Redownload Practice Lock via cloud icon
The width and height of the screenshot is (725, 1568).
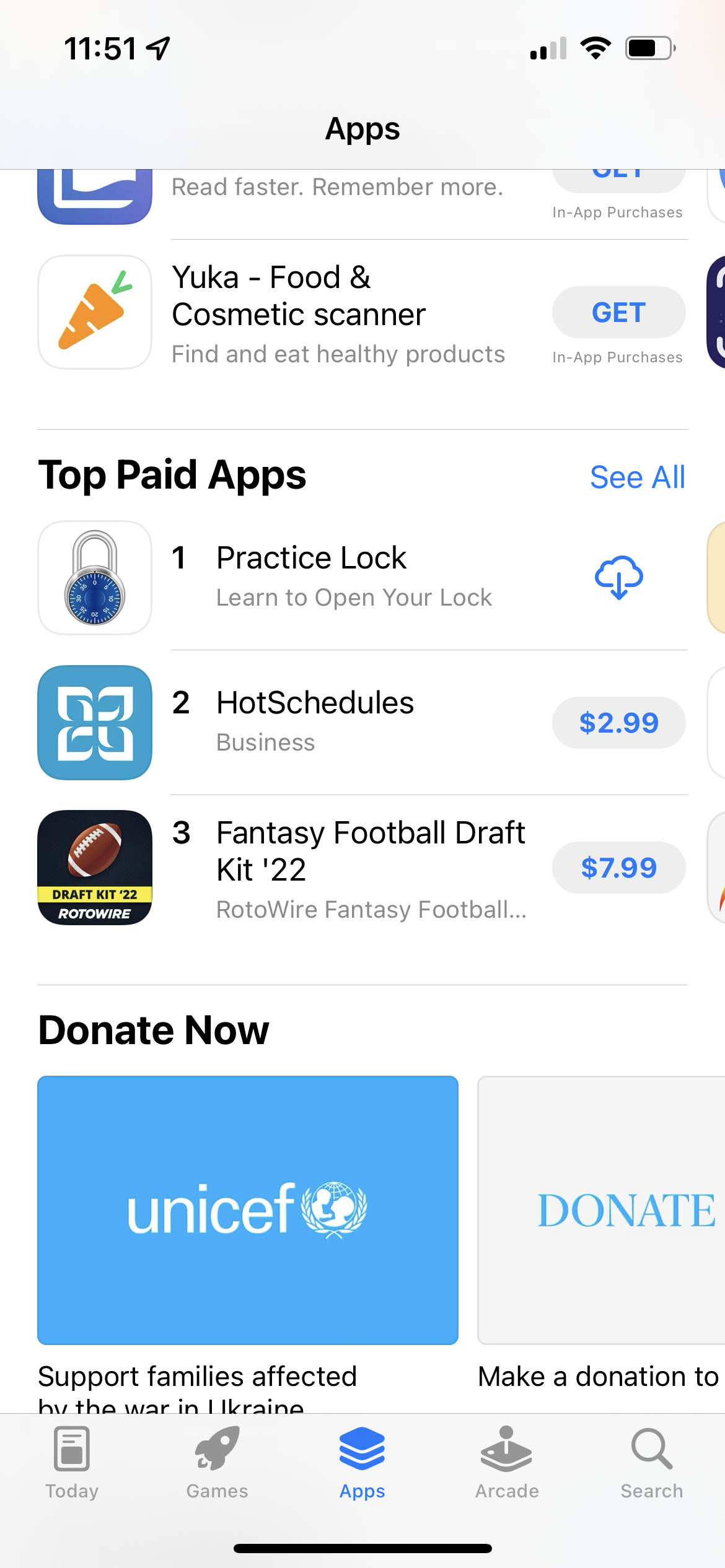(618, 577)
